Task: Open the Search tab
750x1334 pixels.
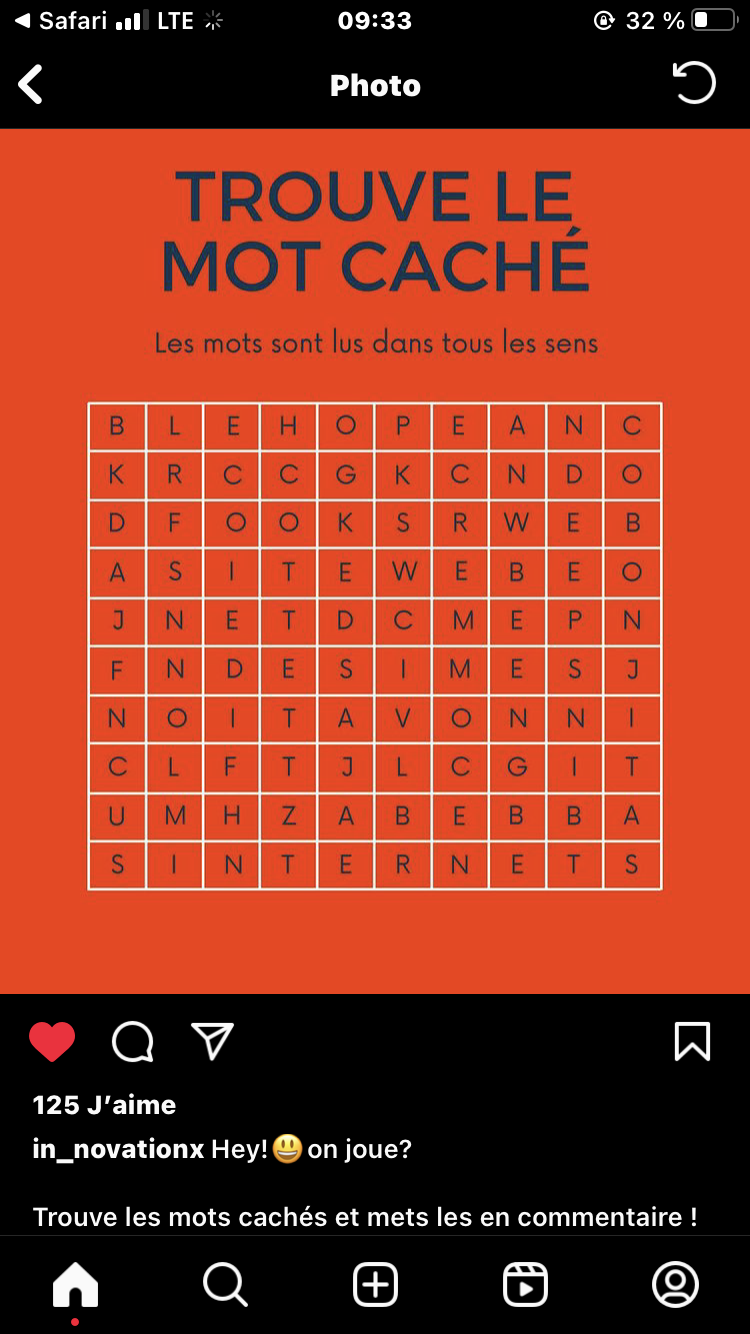Action: coord(225,1284)
